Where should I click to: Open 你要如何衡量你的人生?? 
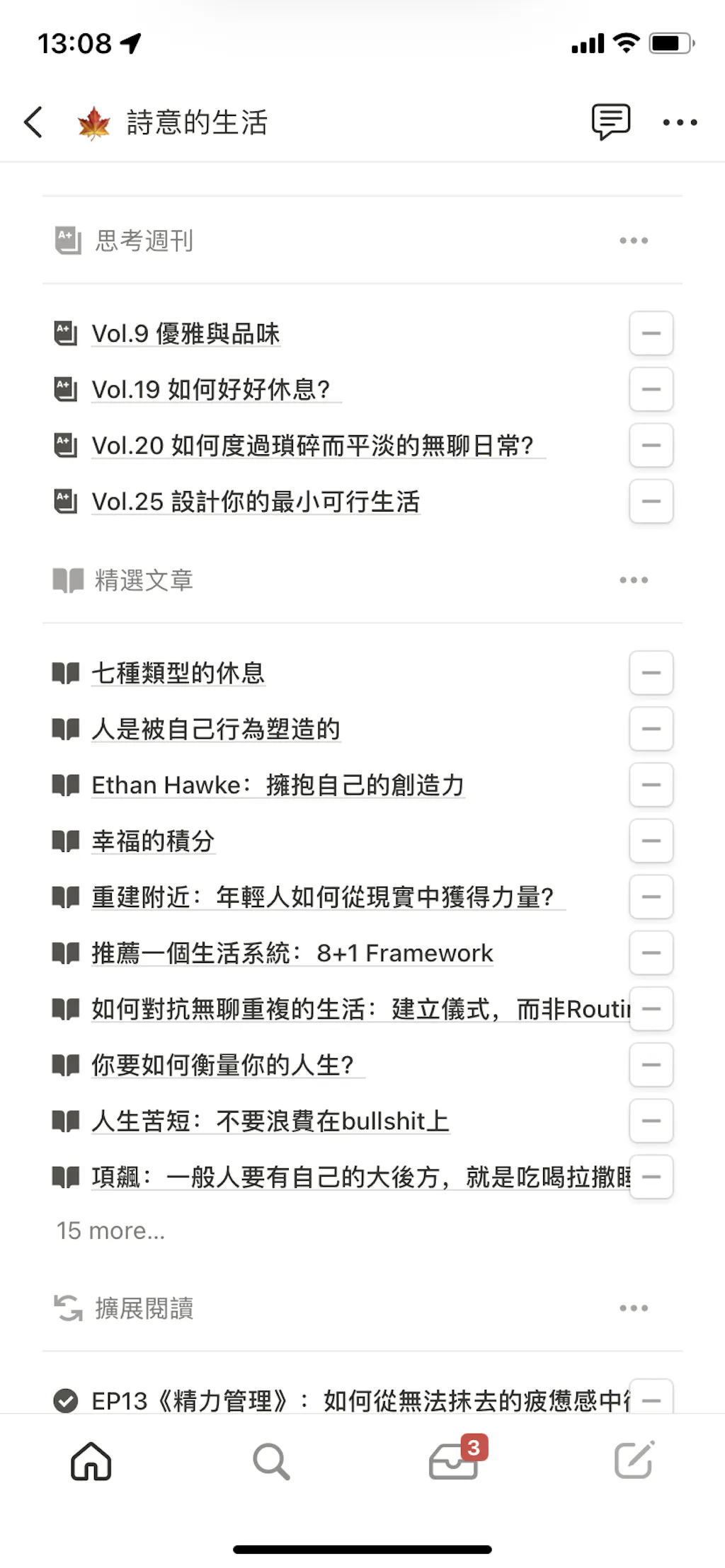[x=222, y=1065]
